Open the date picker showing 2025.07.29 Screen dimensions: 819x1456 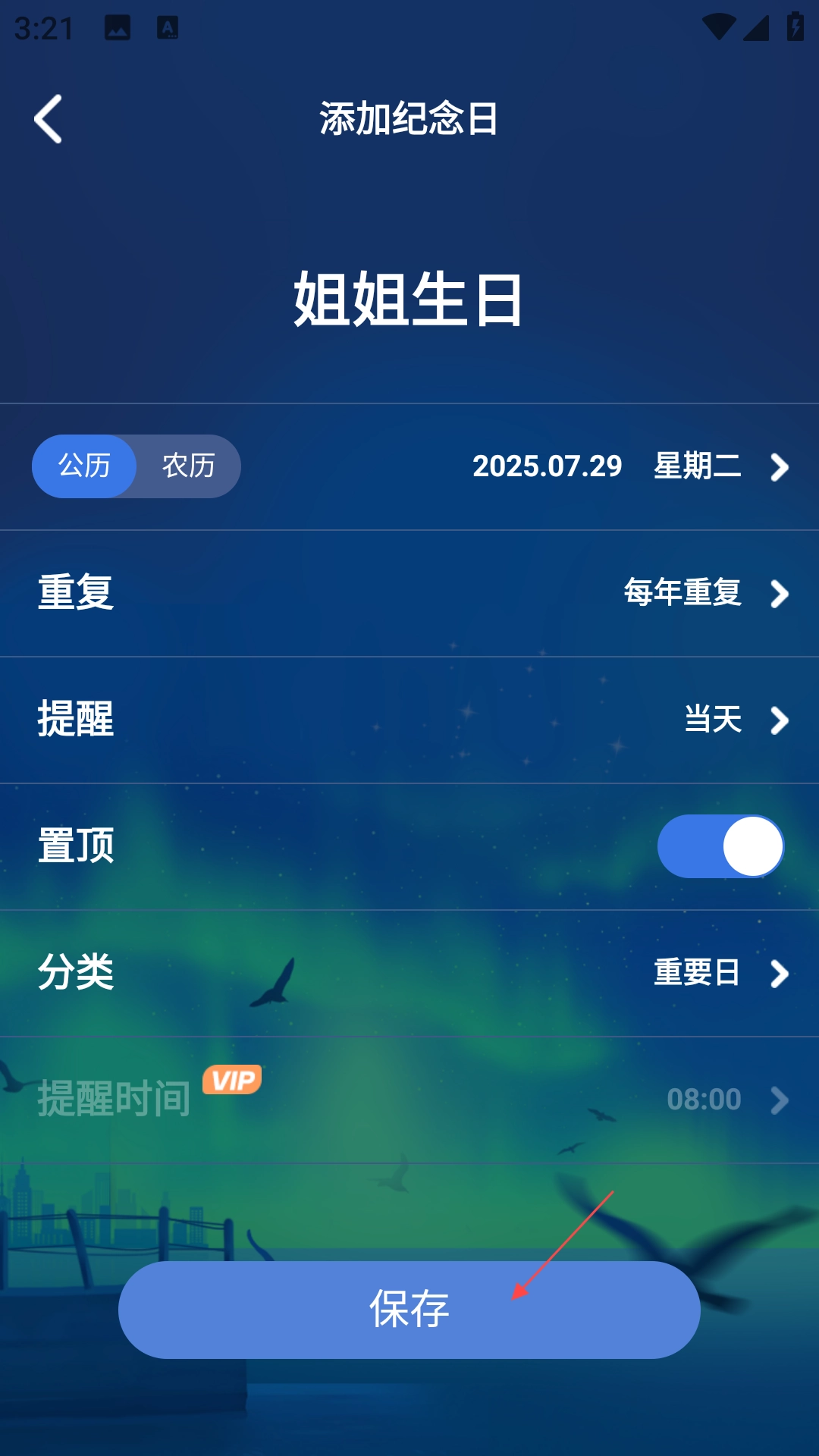click(629, 466)
